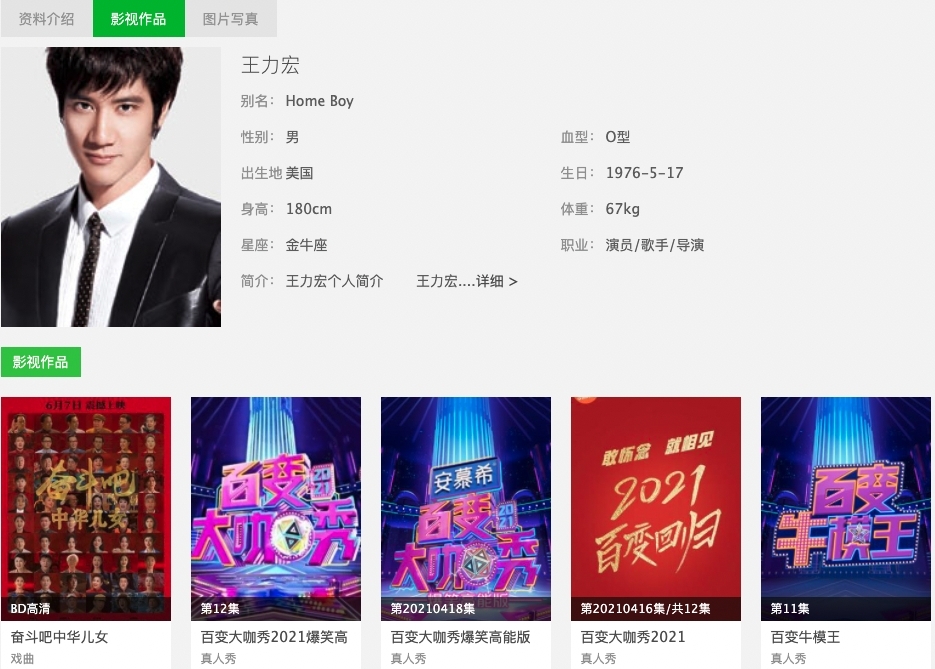The height and width of the screenshot is (669, 935).
Task: Select the 影视作品 tab
Action: coord(138,19)
